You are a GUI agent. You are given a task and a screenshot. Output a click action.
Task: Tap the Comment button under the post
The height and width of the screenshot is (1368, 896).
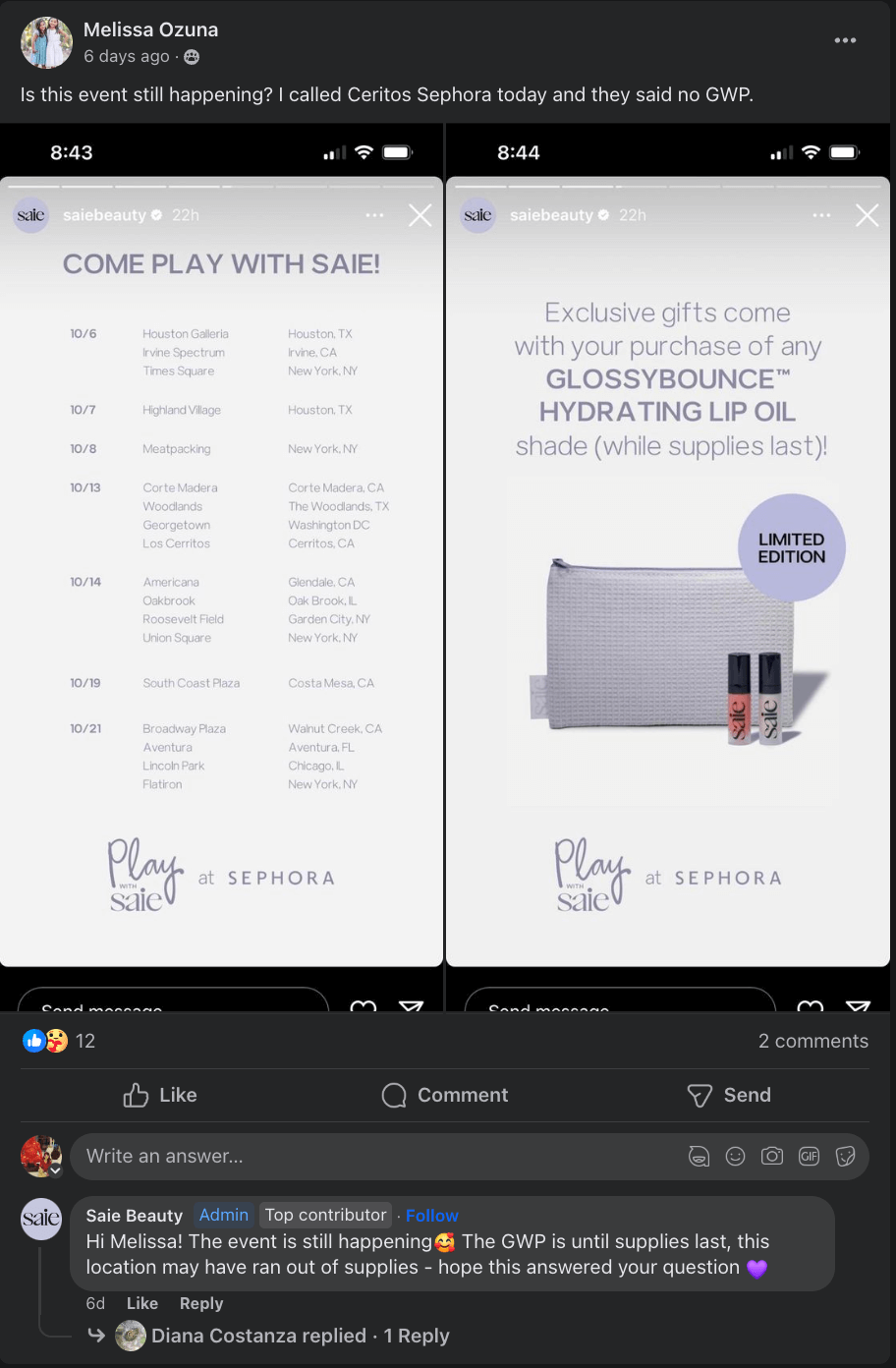point(445,1095)
